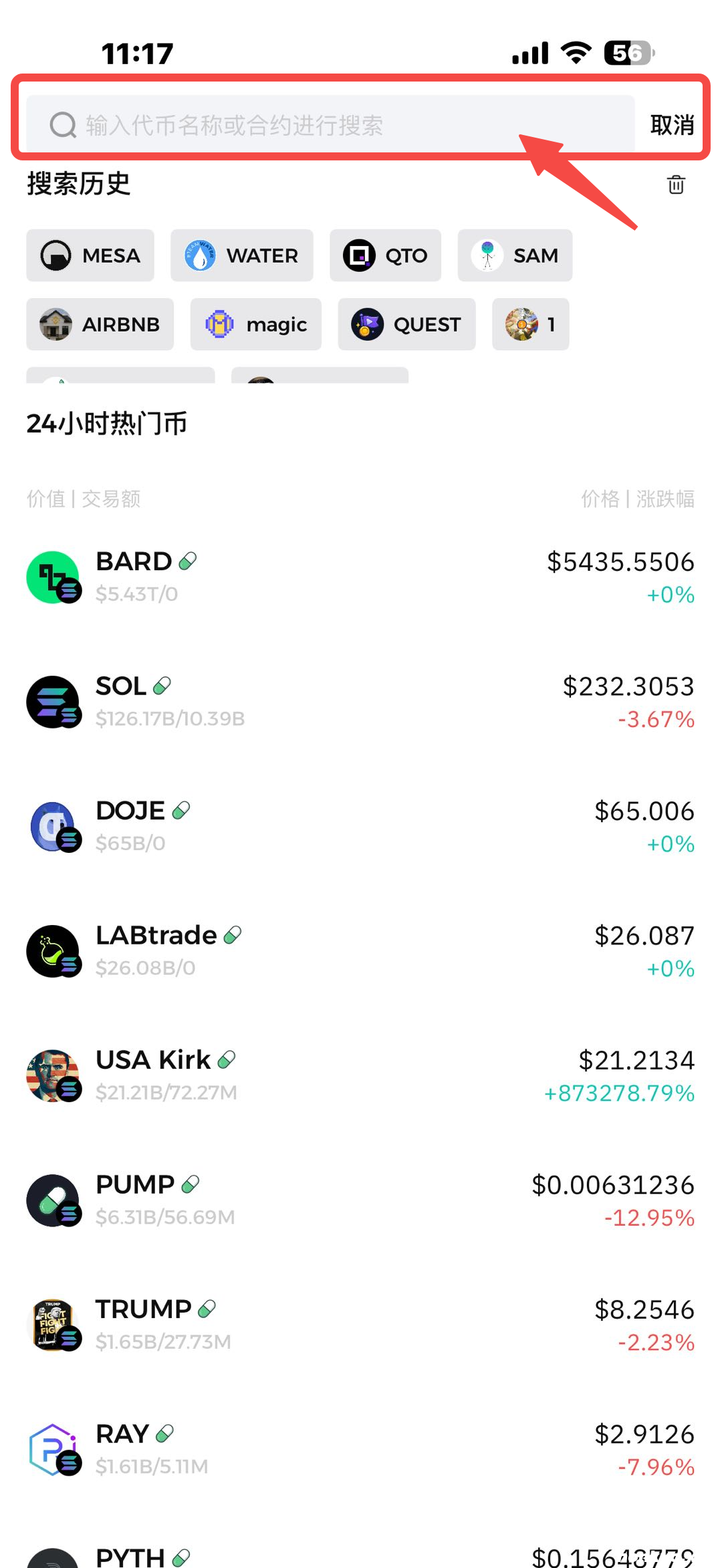The width and height of the screenshot is (722, 1568).
Task: Tap the token search input field
Action: 328,124
